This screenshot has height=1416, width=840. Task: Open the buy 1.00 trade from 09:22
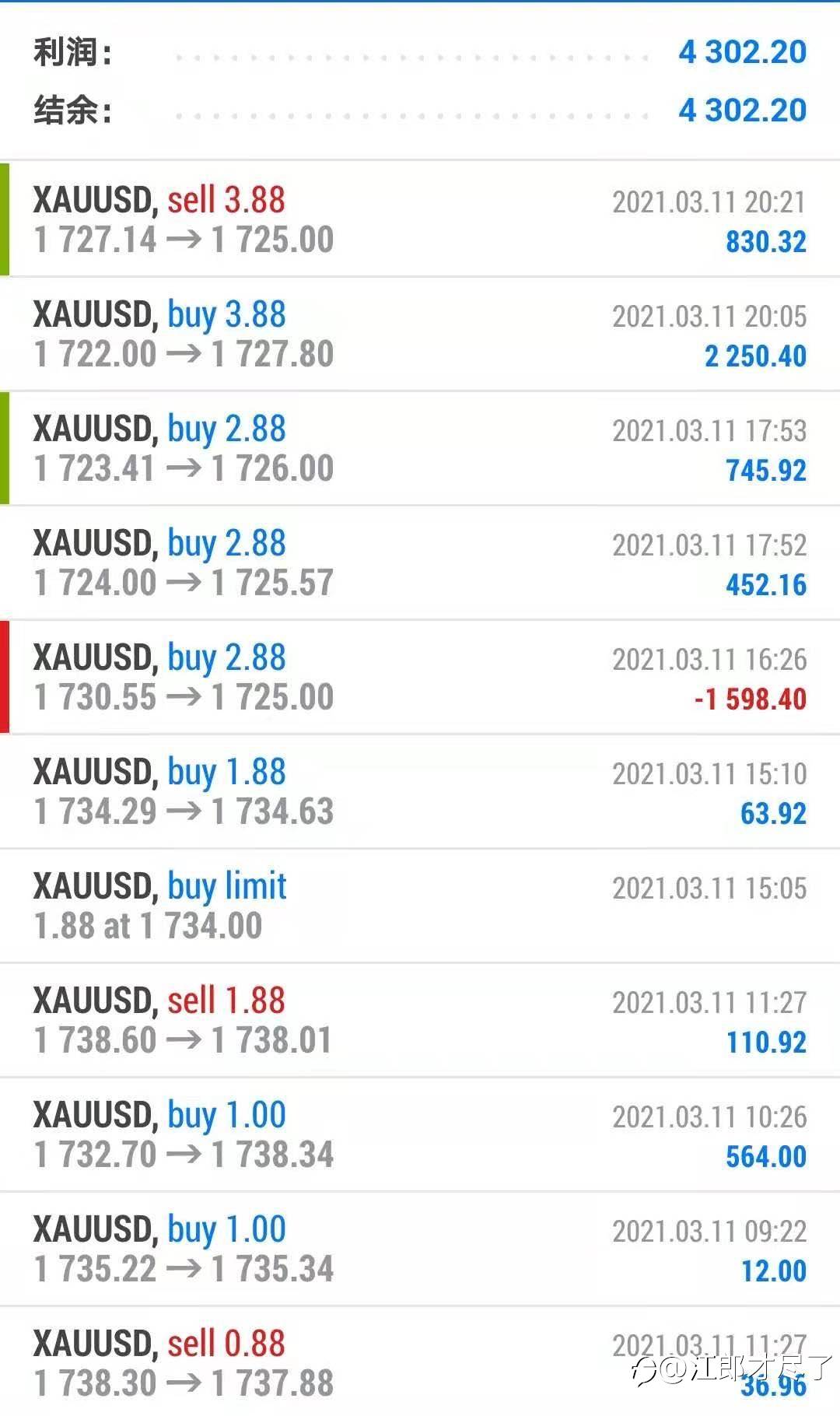420,1249
